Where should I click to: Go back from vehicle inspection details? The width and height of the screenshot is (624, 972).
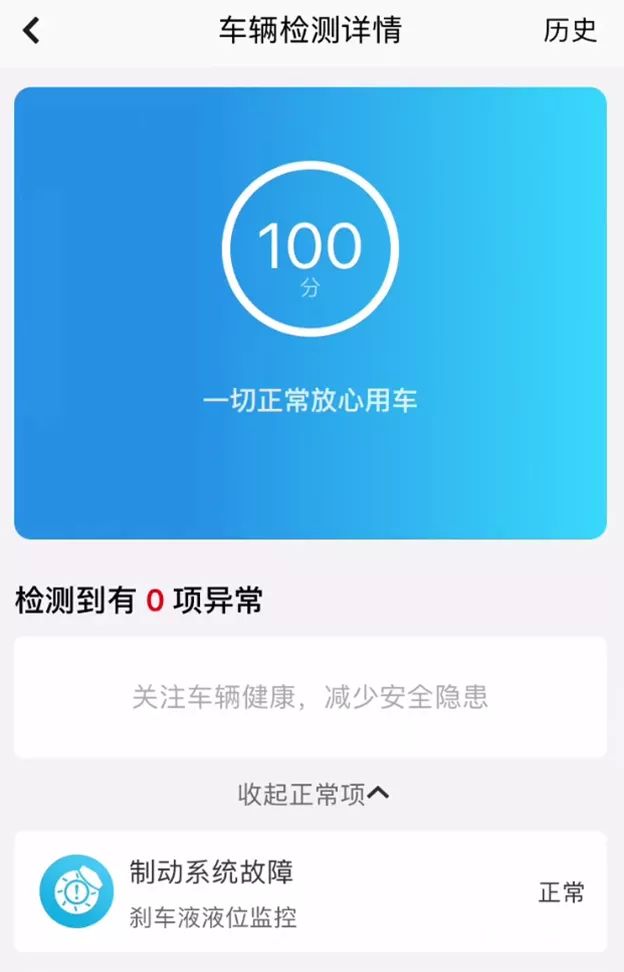[32, 31]
